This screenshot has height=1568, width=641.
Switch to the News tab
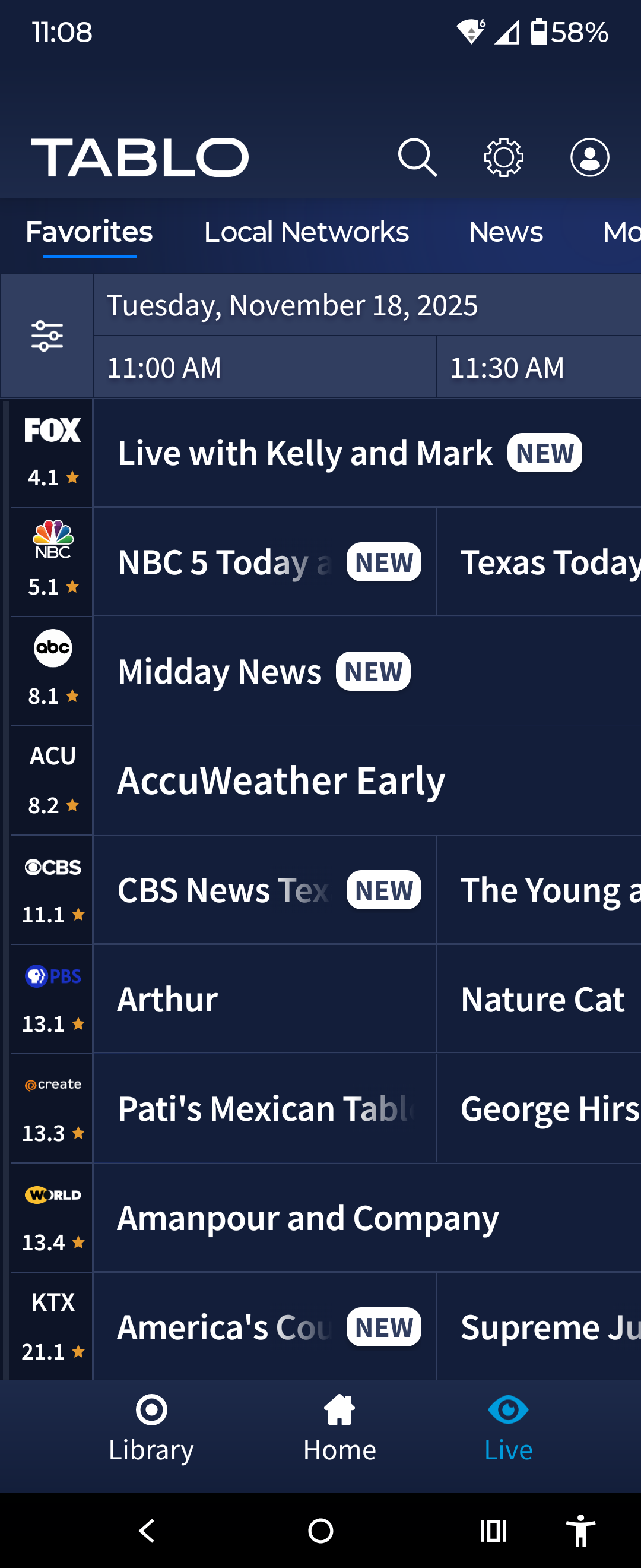(x=505, y=232)
